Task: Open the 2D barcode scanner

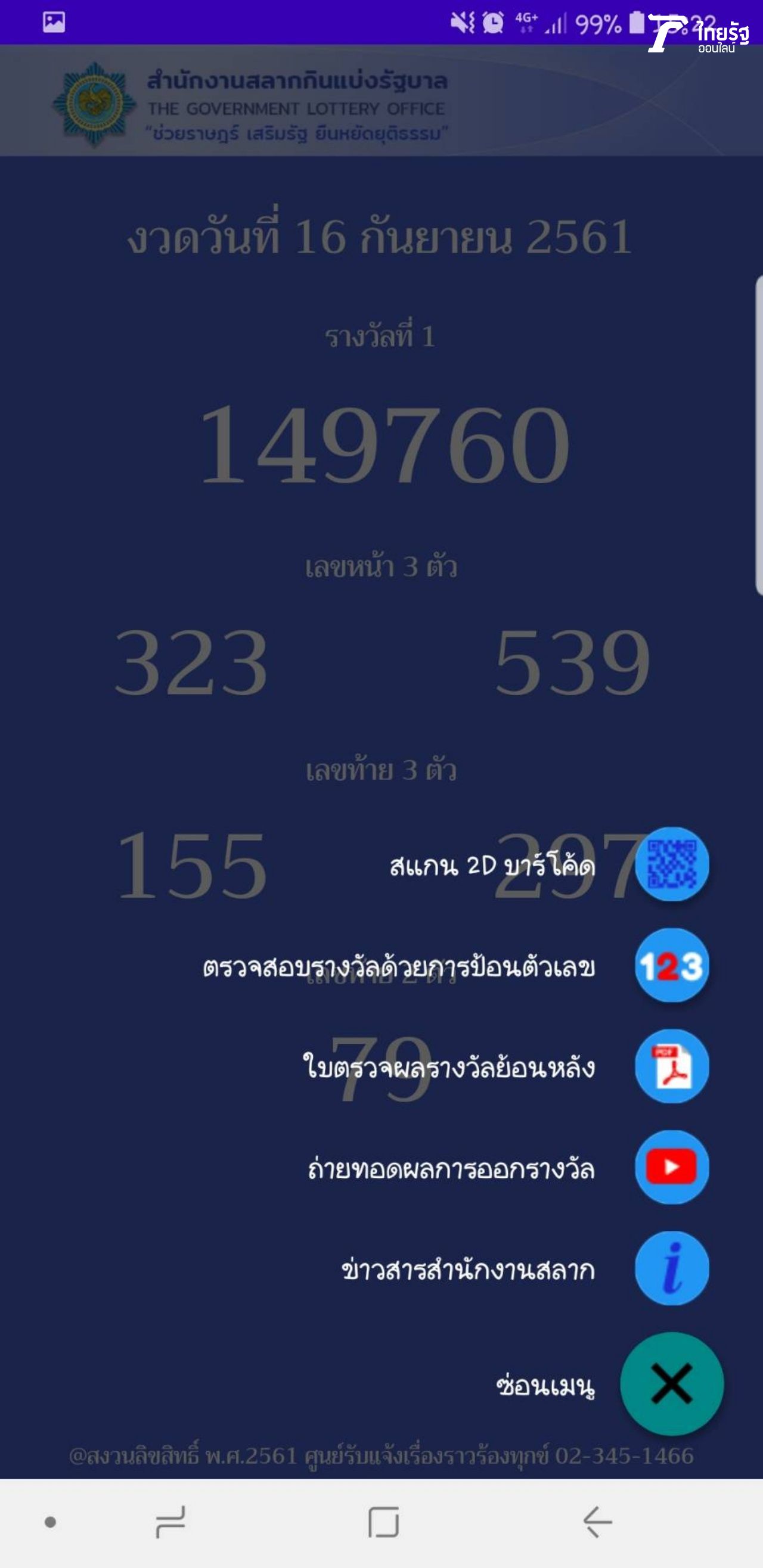Action: pos(671,864)
